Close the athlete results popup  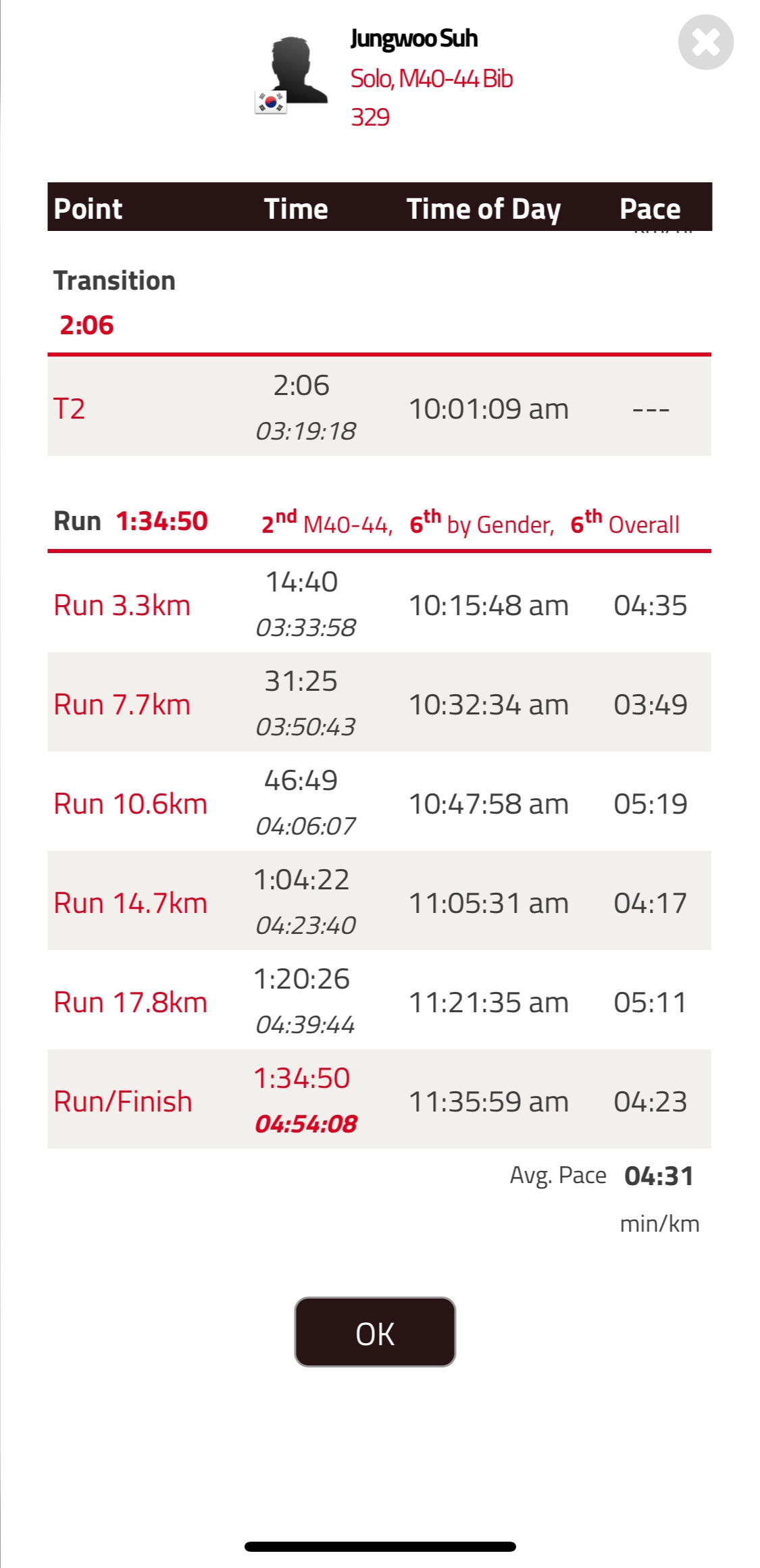(705, 43)
